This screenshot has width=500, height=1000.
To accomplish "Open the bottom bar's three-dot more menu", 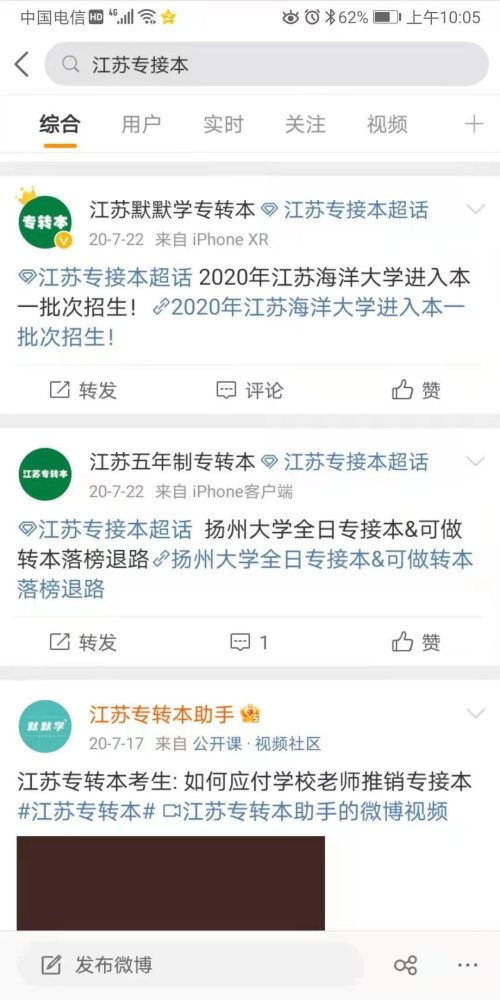I will pos(467,965).
